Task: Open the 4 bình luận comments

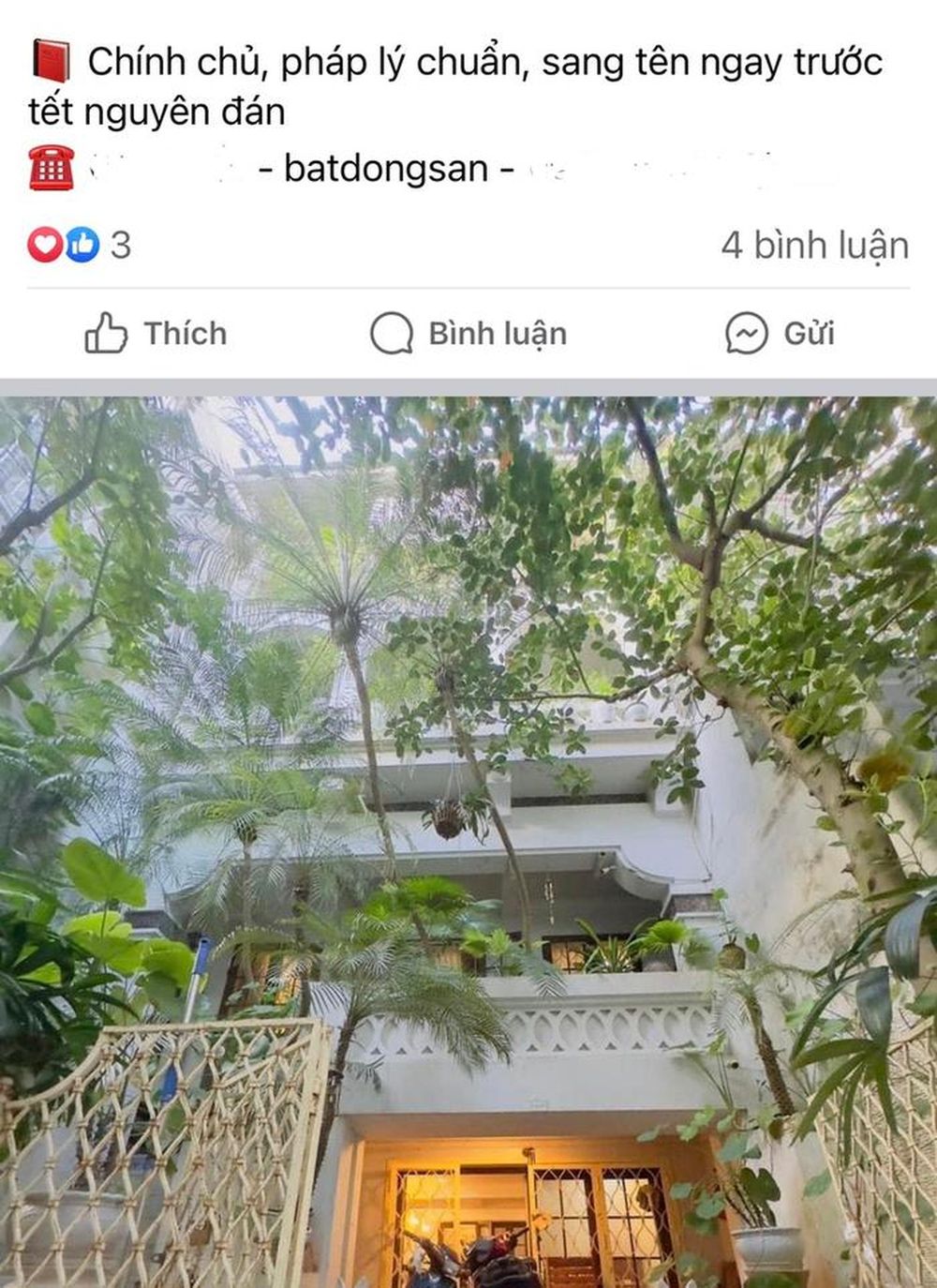Action: [814, 246]
